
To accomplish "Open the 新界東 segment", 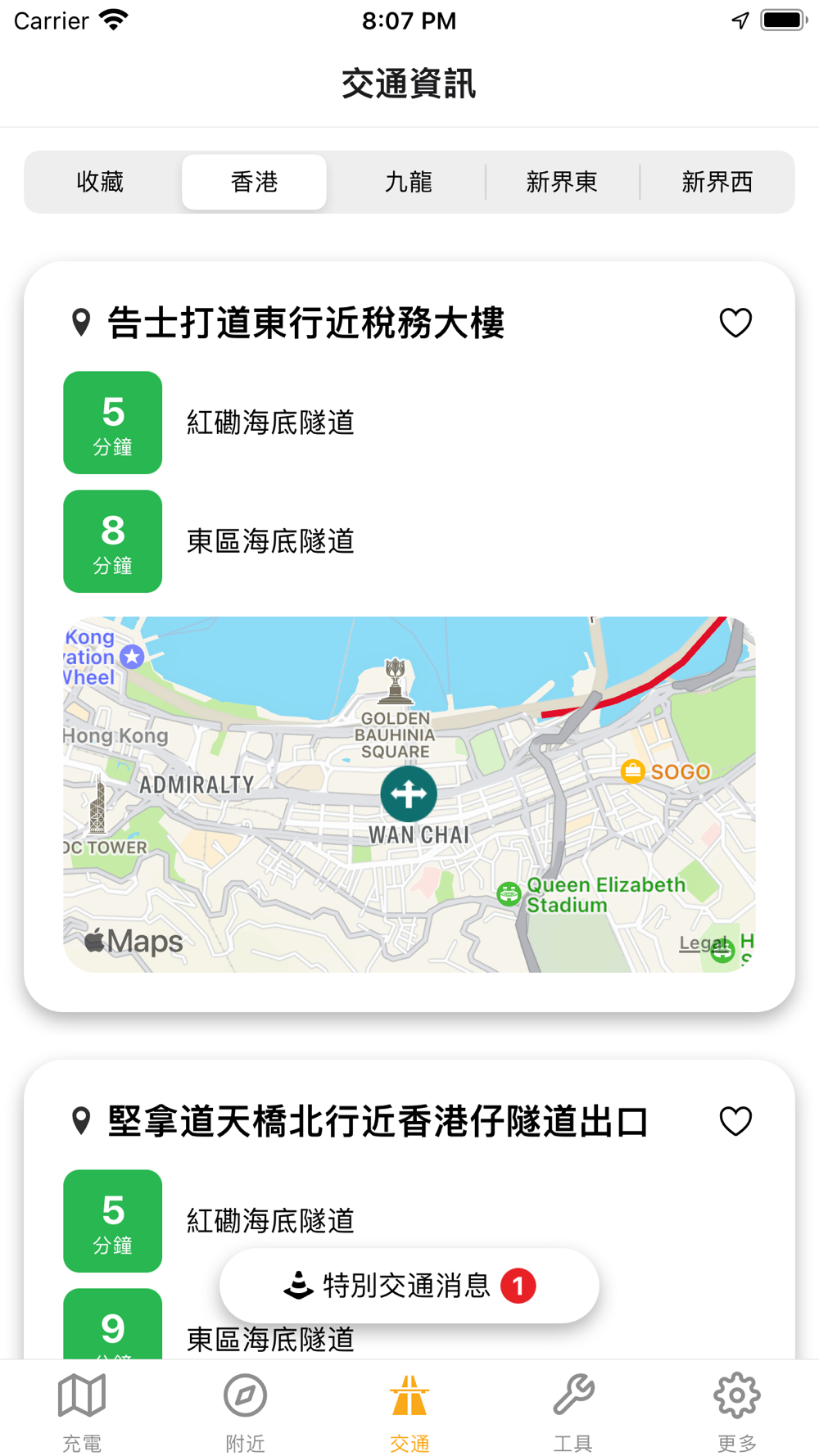I will [x=562, y=182].
